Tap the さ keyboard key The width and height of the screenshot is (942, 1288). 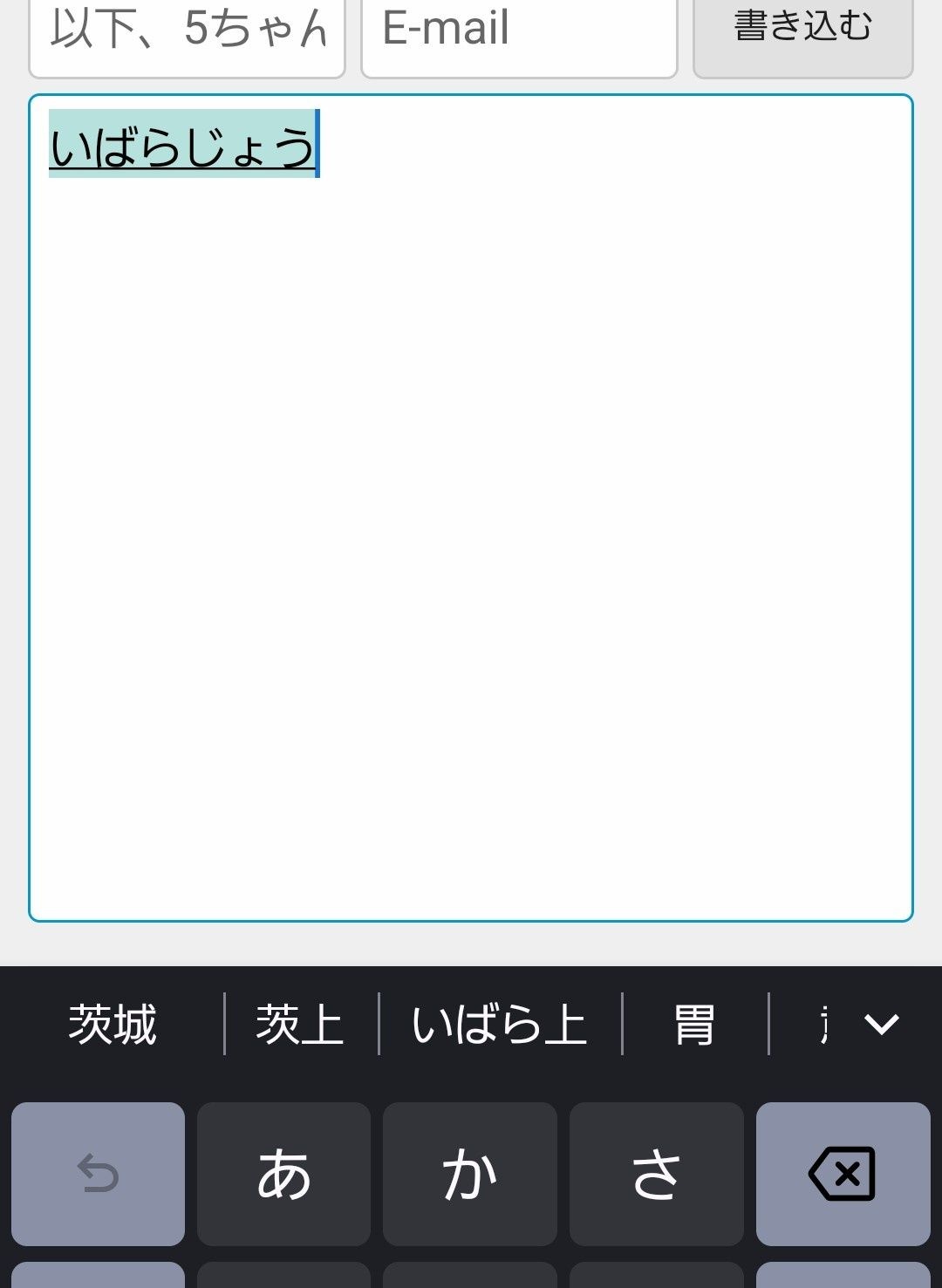pyautogui.click(x=656, y=1174)
